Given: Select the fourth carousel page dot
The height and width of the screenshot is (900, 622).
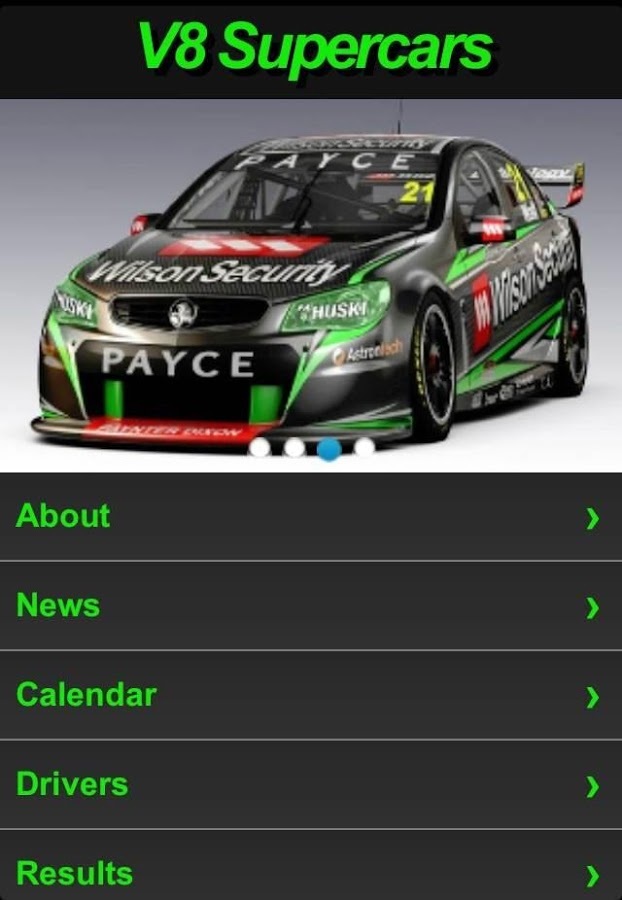Looking at the screenshot, I should pyautogui.click(x=364, y=447).
